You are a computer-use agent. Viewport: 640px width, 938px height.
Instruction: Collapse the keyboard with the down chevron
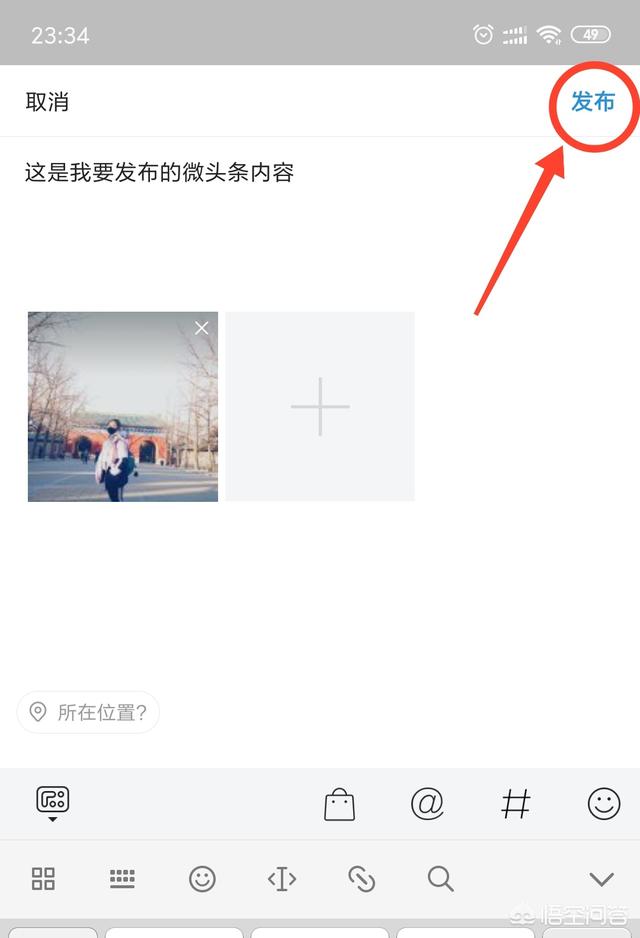click(x=601, y=880)
